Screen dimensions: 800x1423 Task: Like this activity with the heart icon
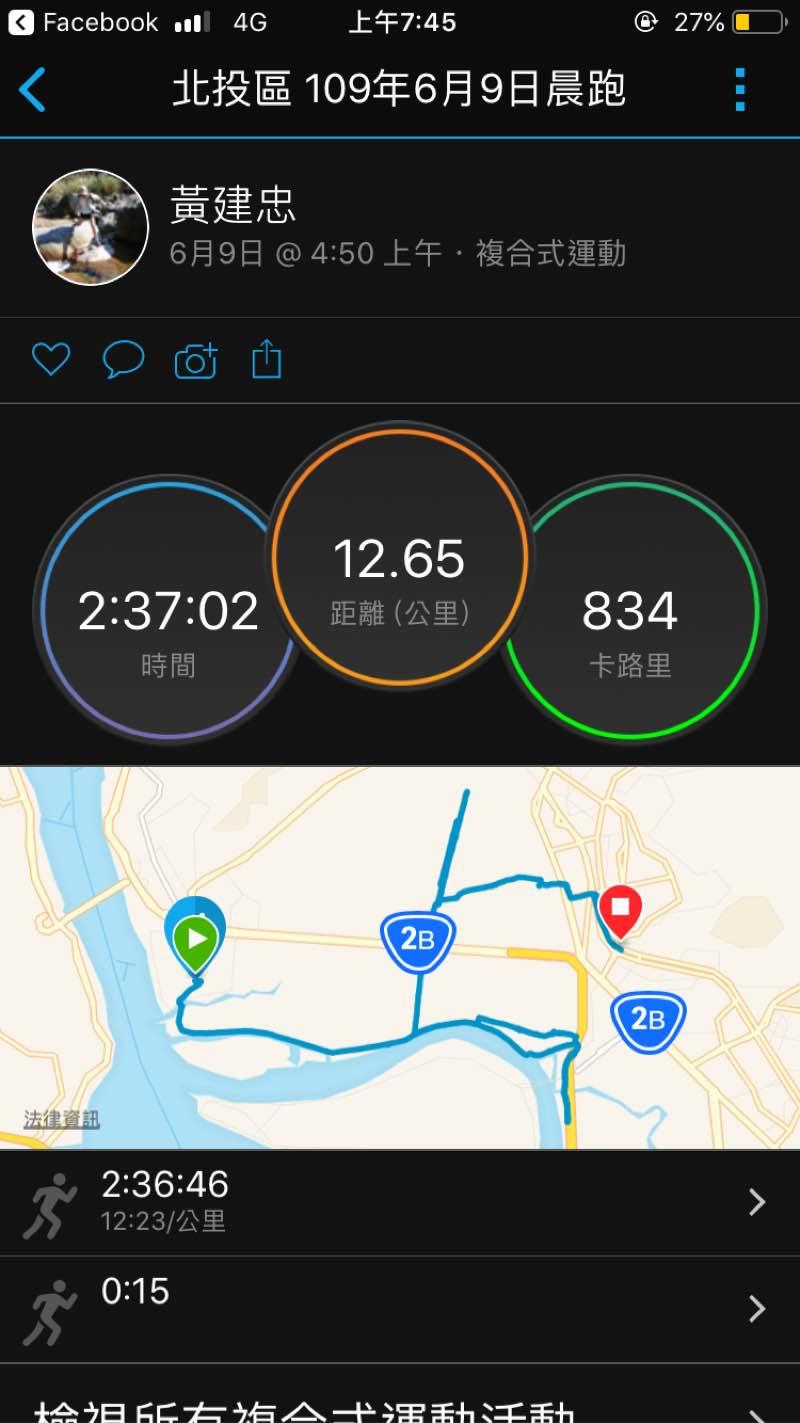(x=50, y=359)
